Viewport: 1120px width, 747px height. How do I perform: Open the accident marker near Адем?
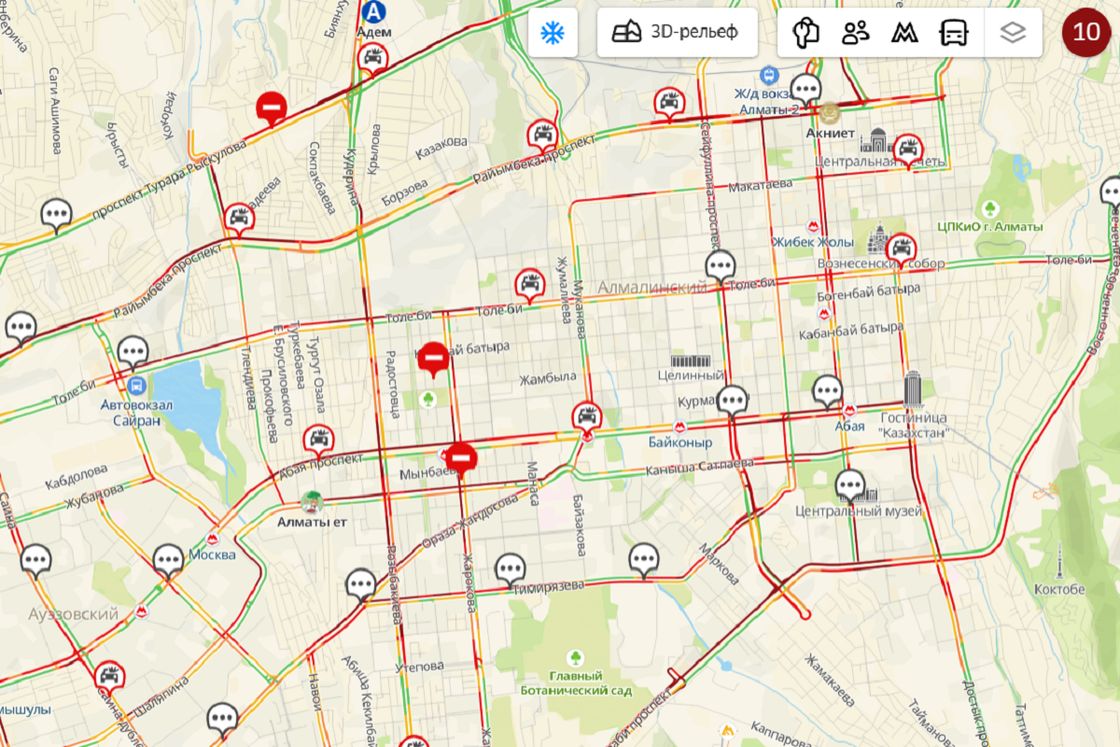(x=372, y=58)
